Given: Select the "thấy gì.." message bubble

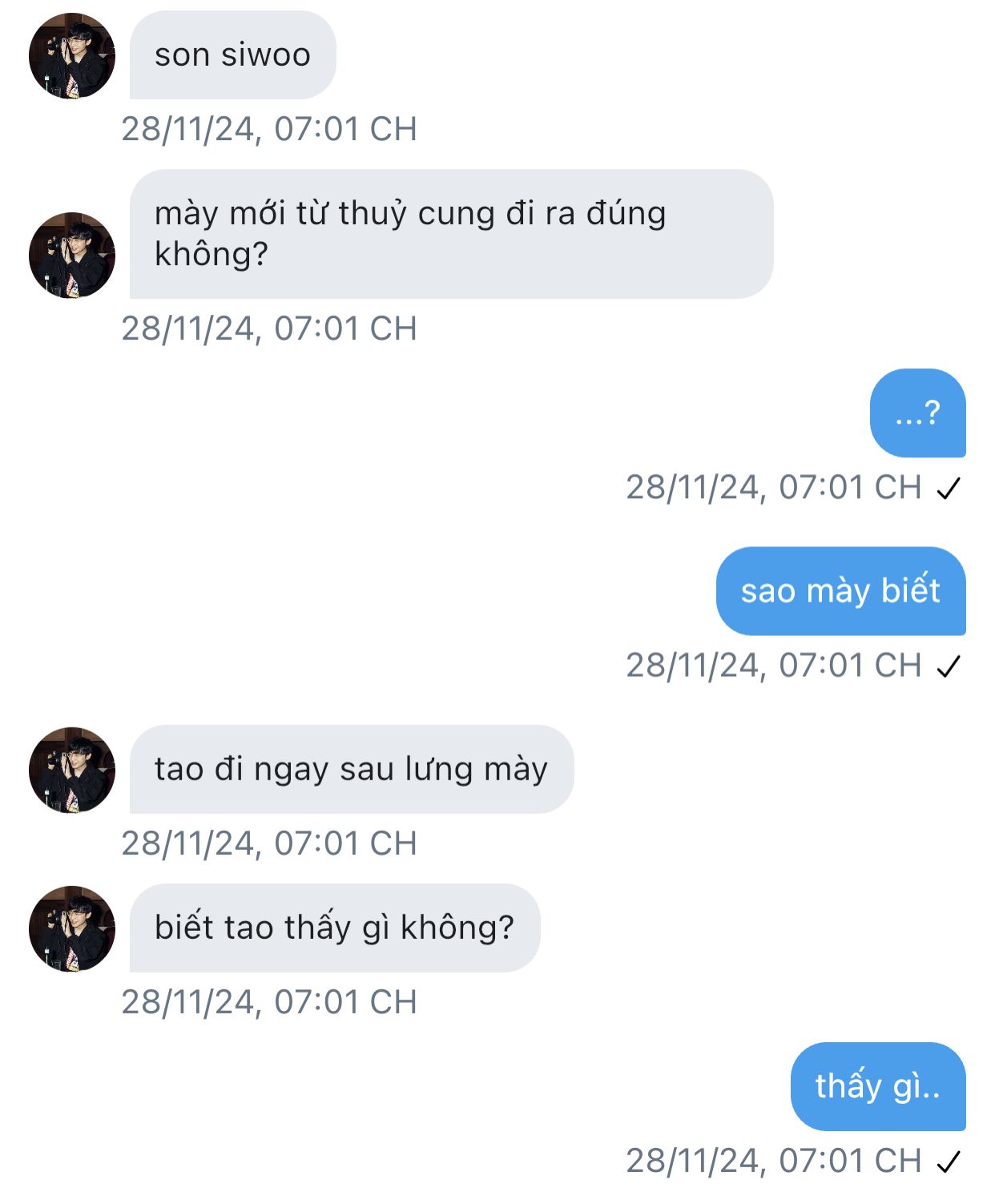Looking at the screenshot, I should [877, 1087].
